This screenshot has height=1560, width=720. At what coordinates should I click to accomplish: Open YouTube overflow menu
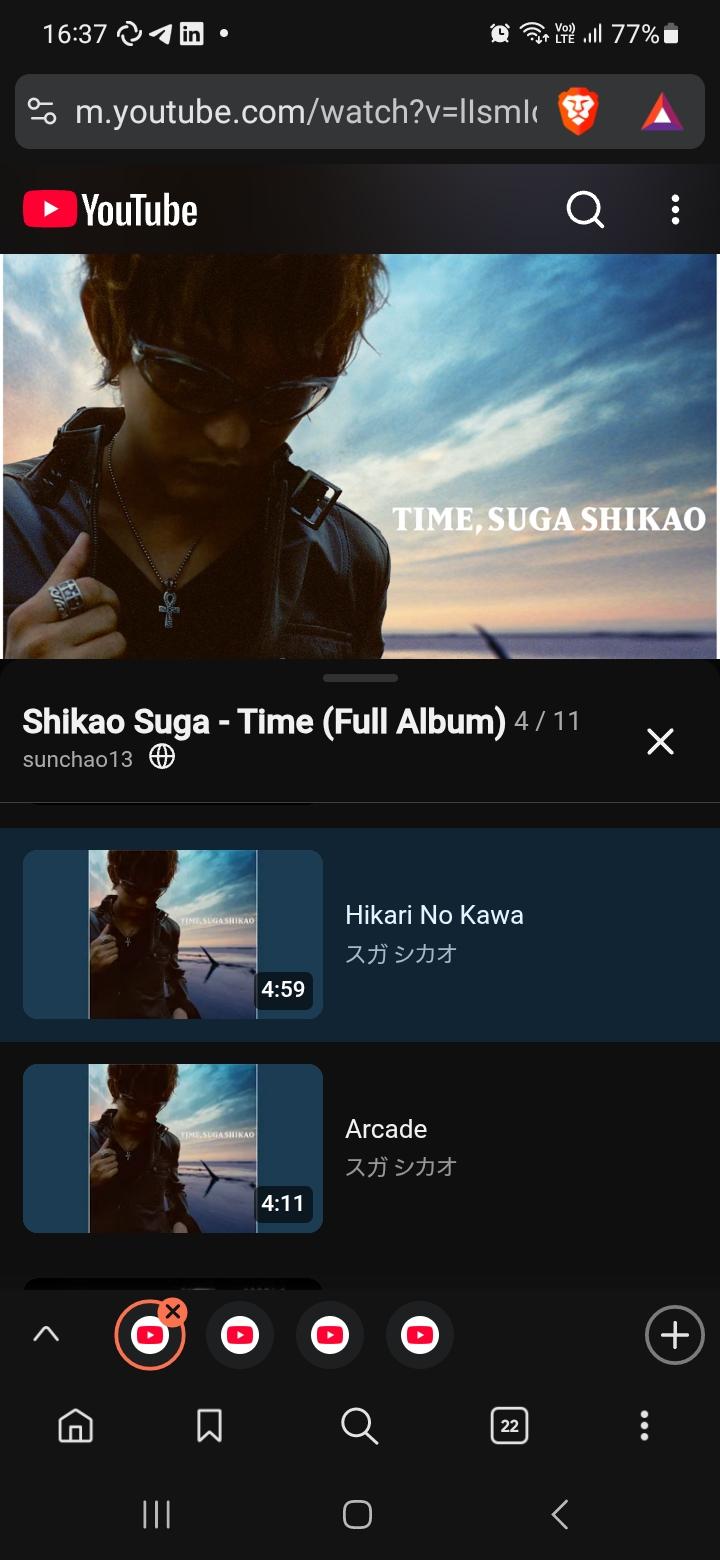(x=675, y=210)
